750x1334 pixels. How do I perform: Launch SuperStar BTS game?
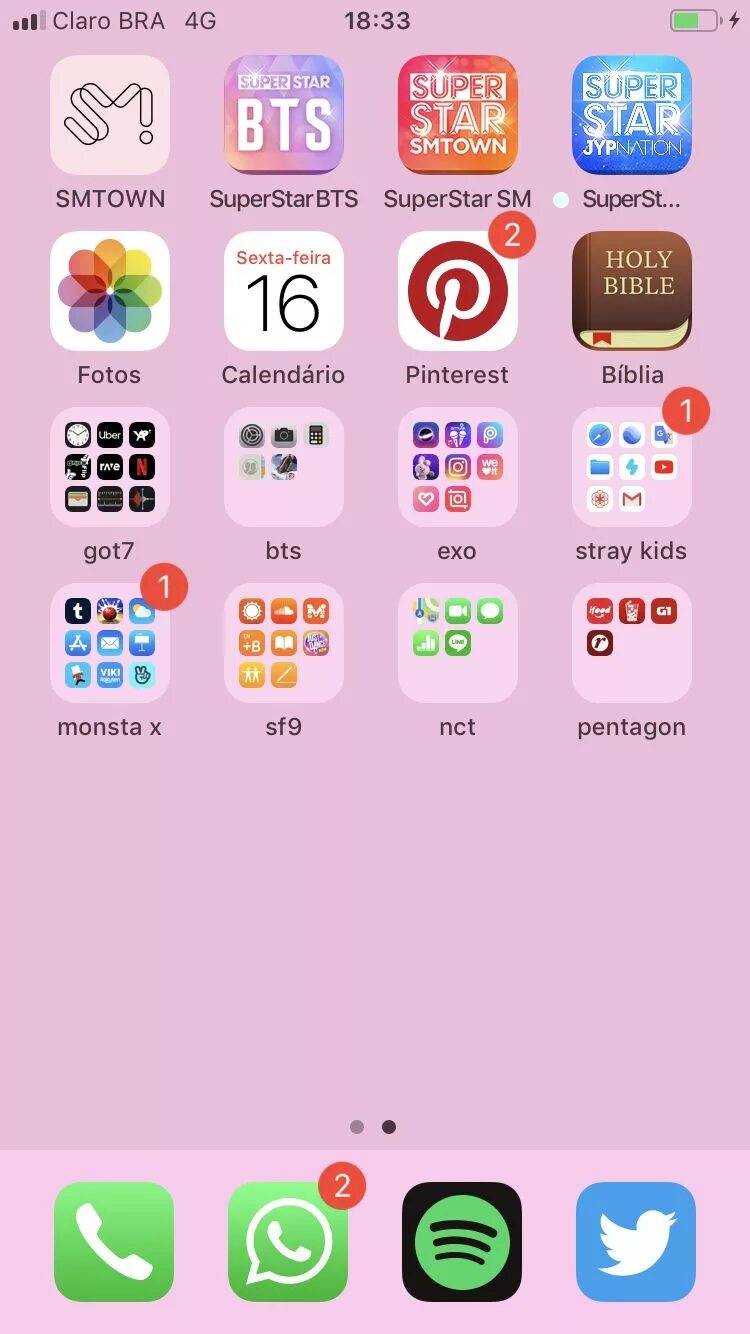(x=284, y=115)
